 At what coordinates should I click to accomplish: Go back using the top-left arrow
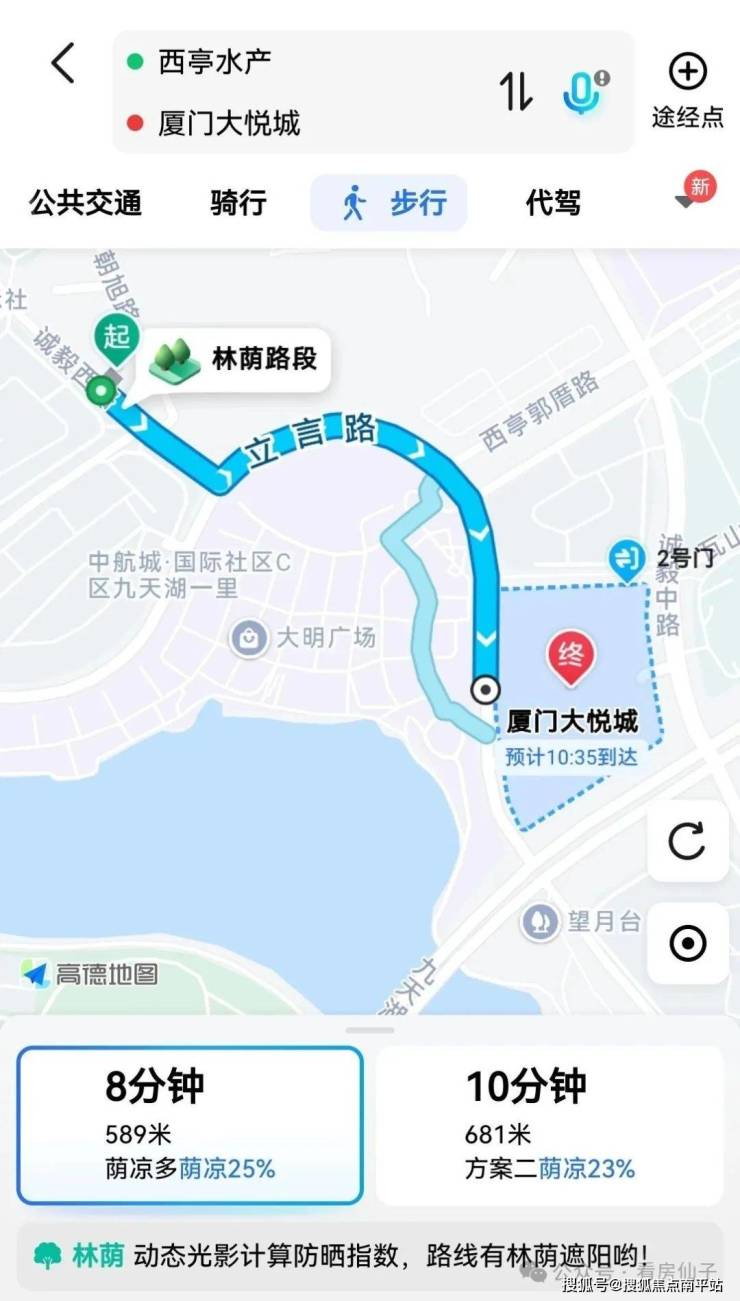(63, 64)
